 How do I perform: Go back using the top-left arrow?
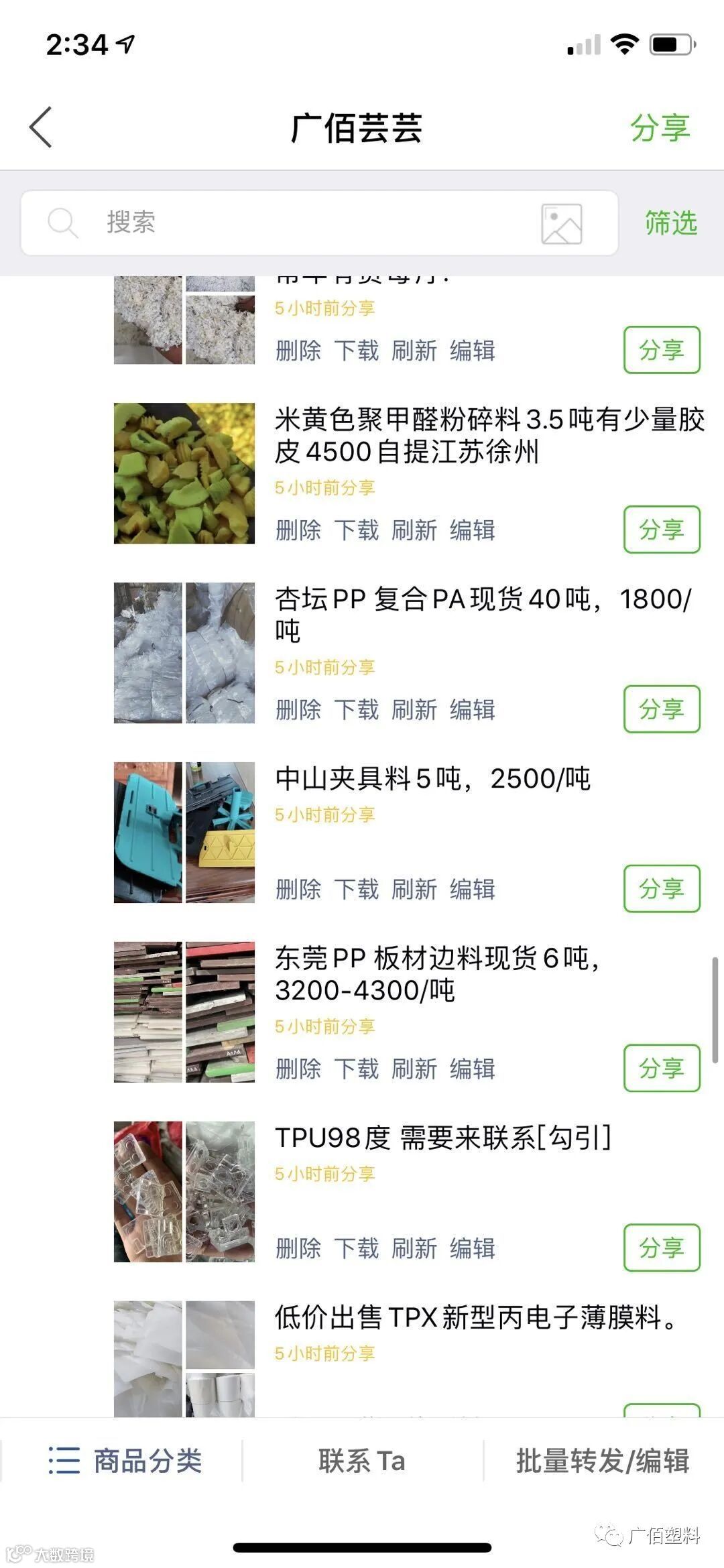click(41, 127)
